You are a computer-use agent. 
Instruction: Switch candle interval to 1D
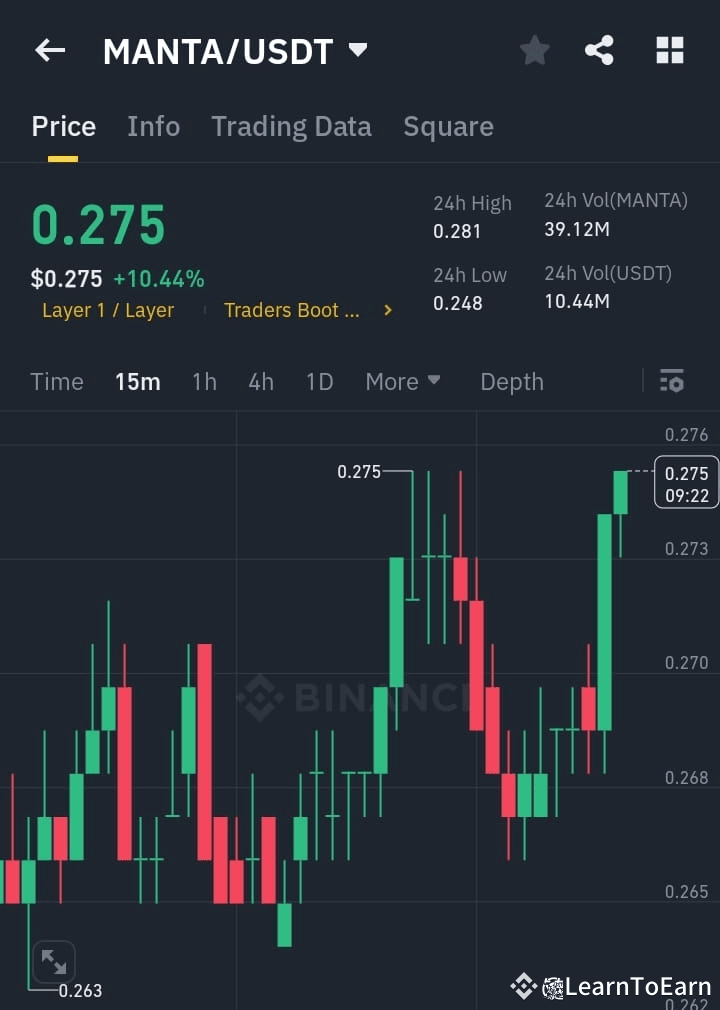point(319,381)
